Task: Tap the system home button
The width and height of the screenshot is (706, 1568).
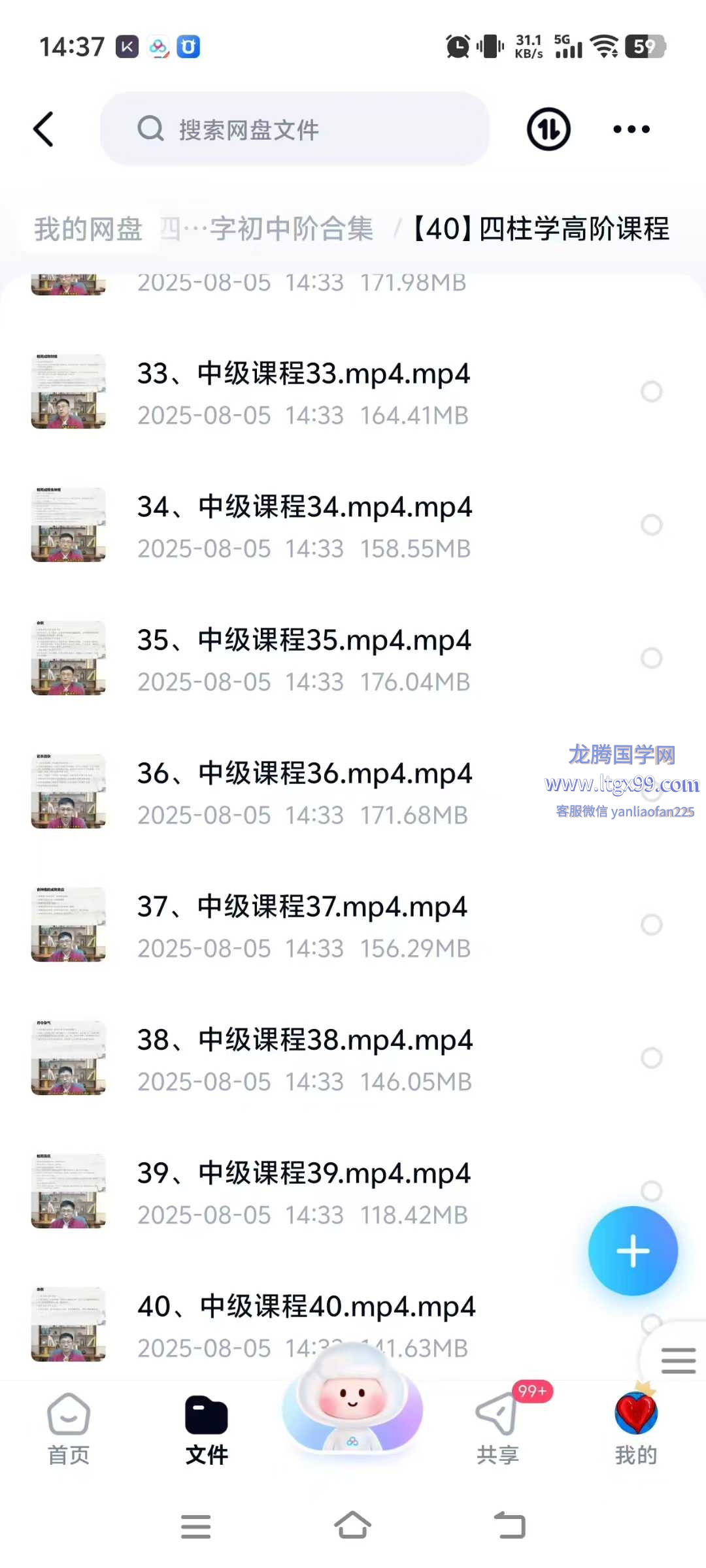Action: point(352,1526)
